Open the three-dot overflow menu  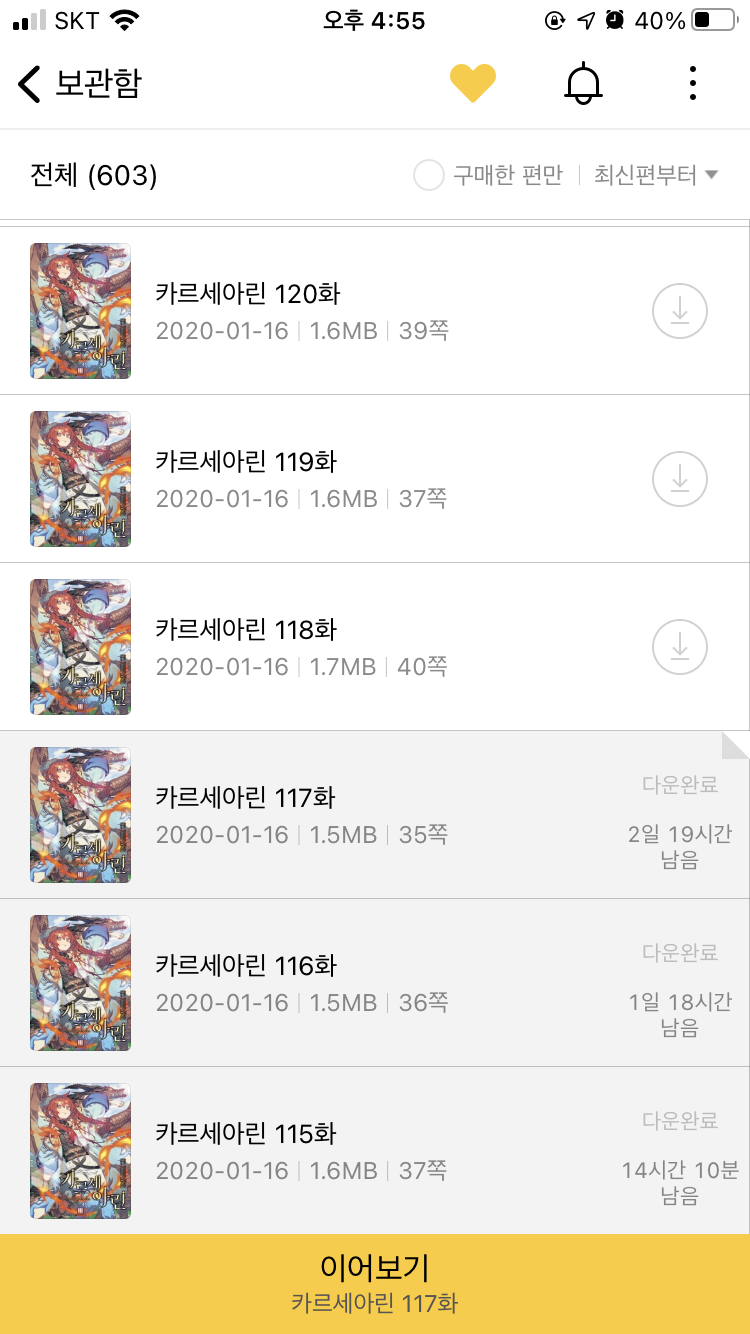coord(692,84)
